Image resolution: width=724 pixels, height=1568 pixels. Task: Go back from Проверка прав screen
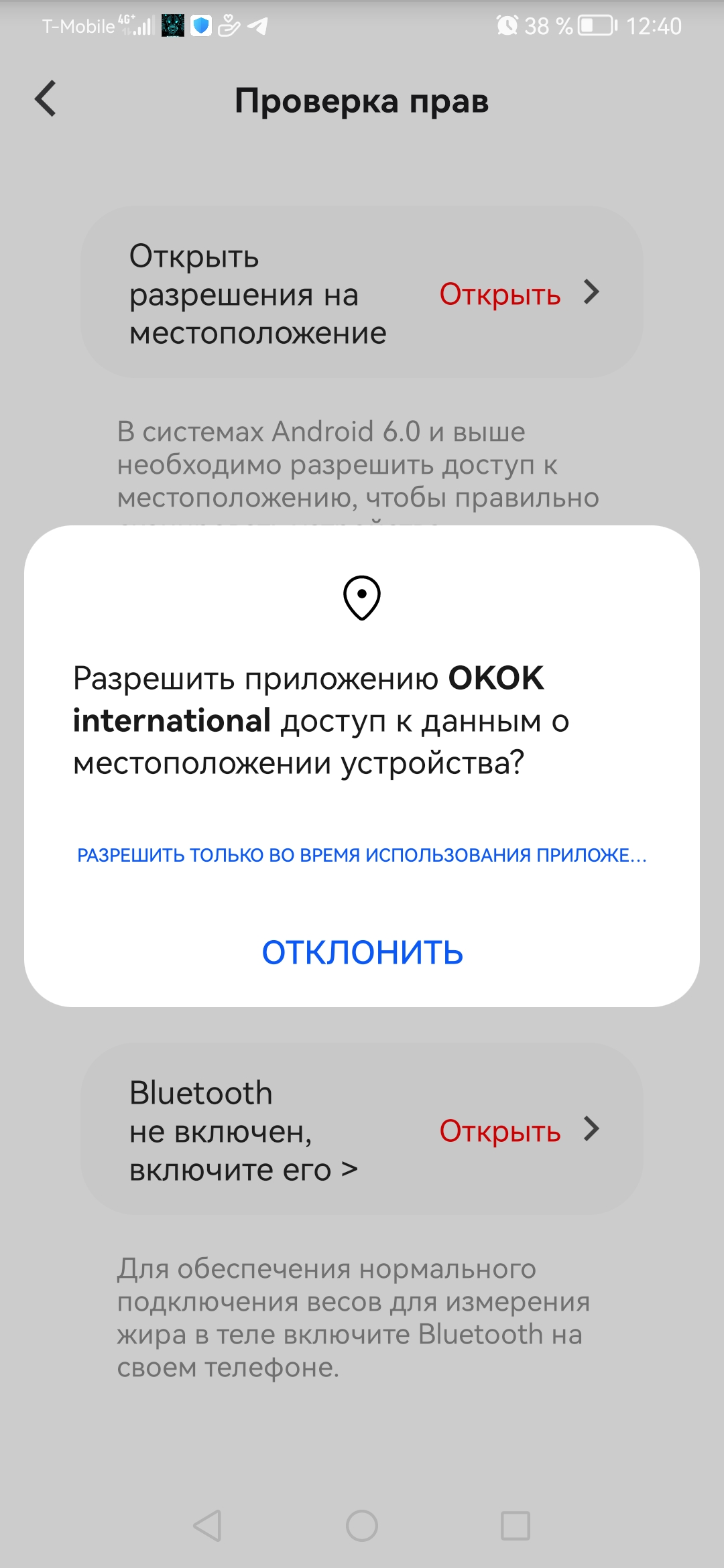click(46, 99)
